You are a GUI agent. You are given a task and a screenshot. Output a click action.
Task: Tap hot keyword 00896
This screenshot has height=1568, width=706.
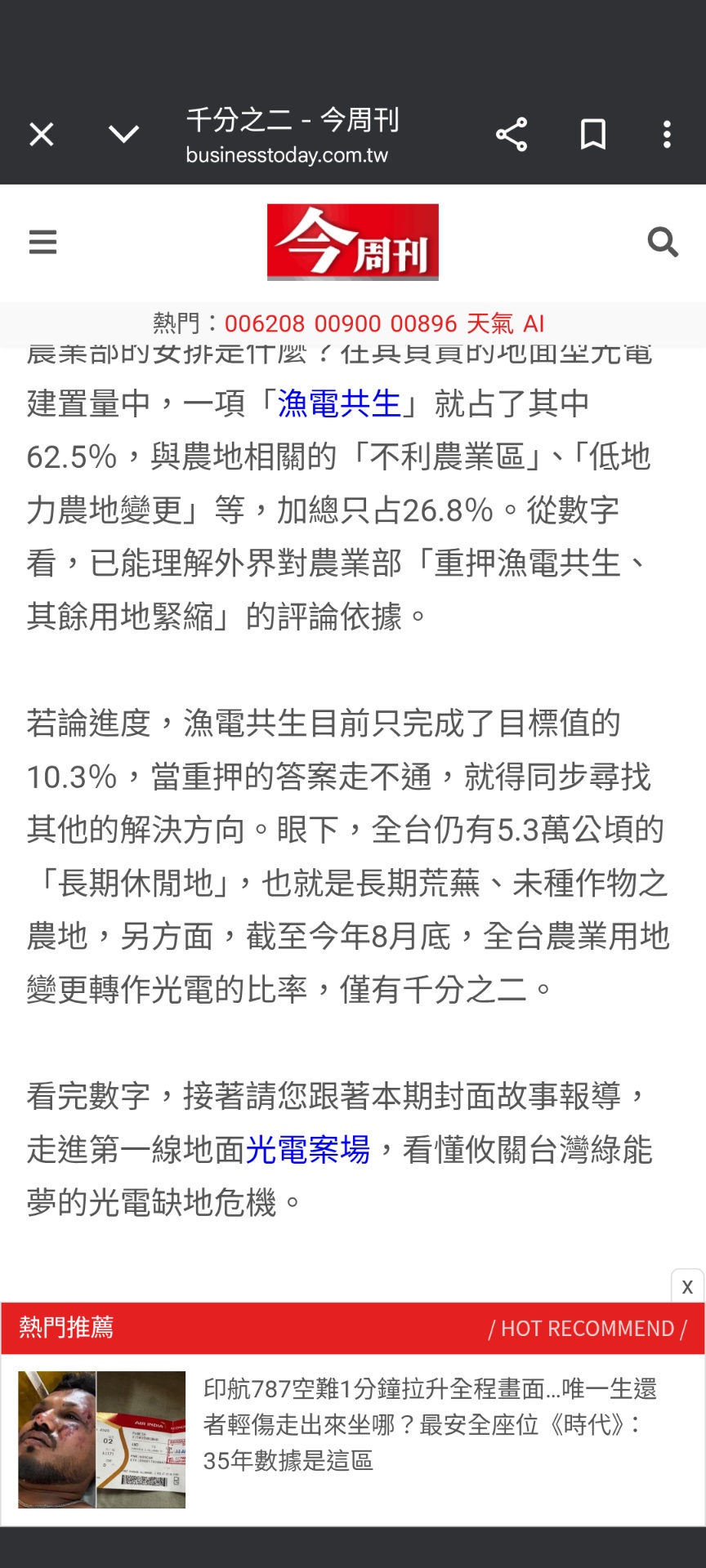pyautogui.click(x=423, y=323)
